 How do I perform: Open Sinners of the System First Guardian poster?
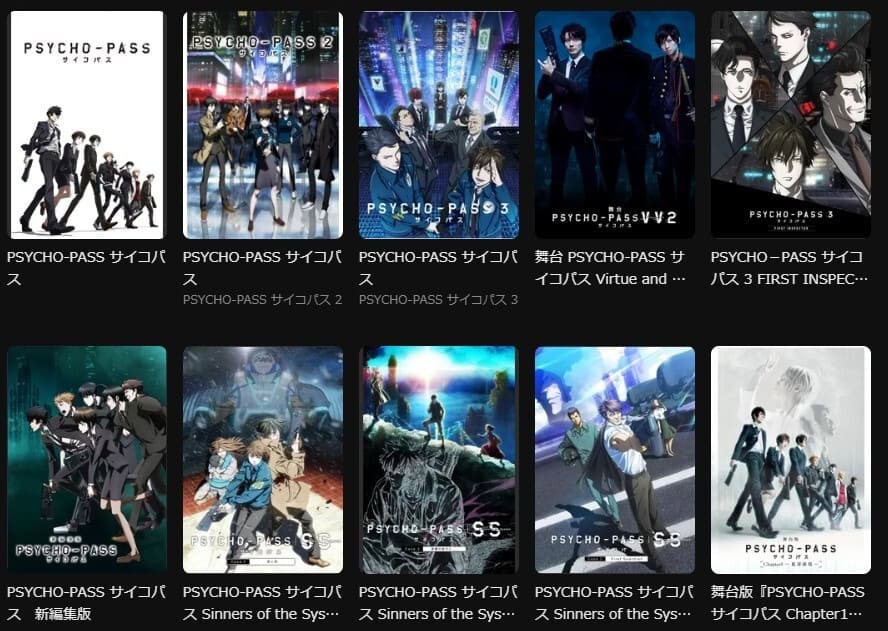[614, 460]
